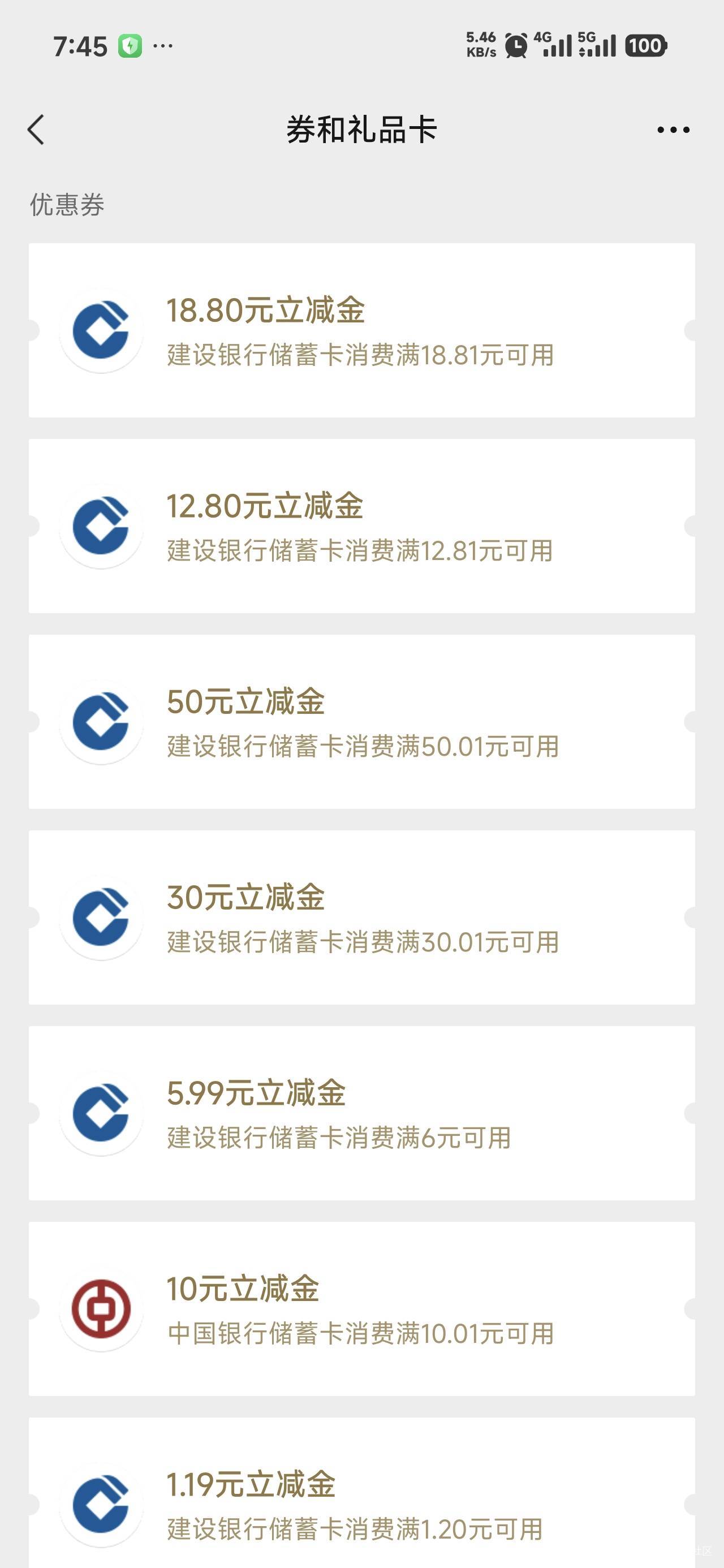Tap the 5.99元立减金 coupon card
724x1568 pixels.
coord(361,1113)
